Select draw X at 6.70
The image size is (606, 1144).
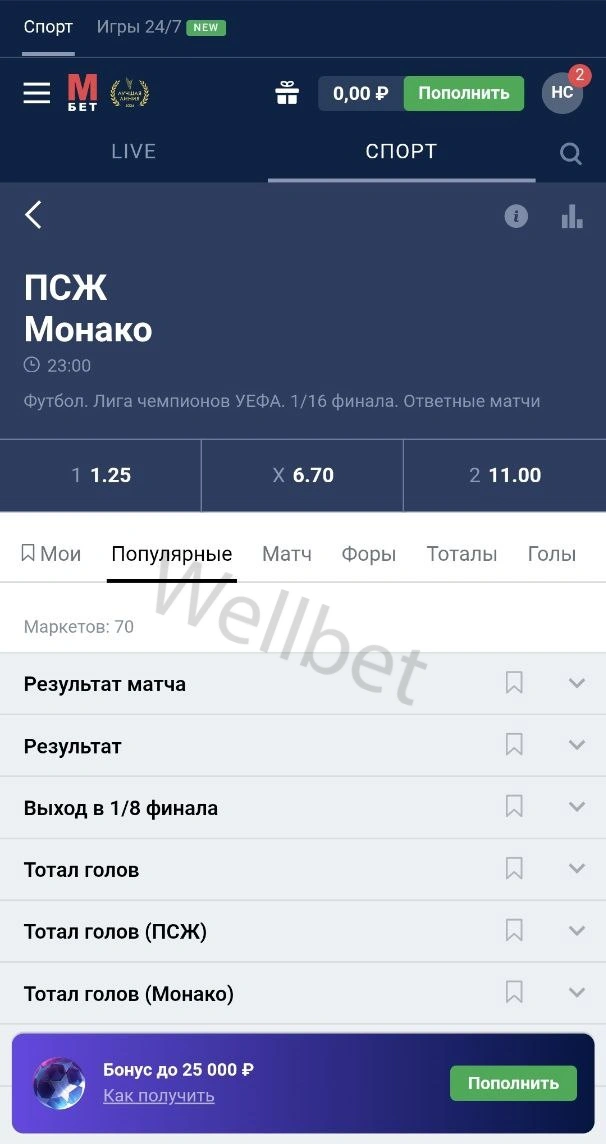(x=303, y=475)
